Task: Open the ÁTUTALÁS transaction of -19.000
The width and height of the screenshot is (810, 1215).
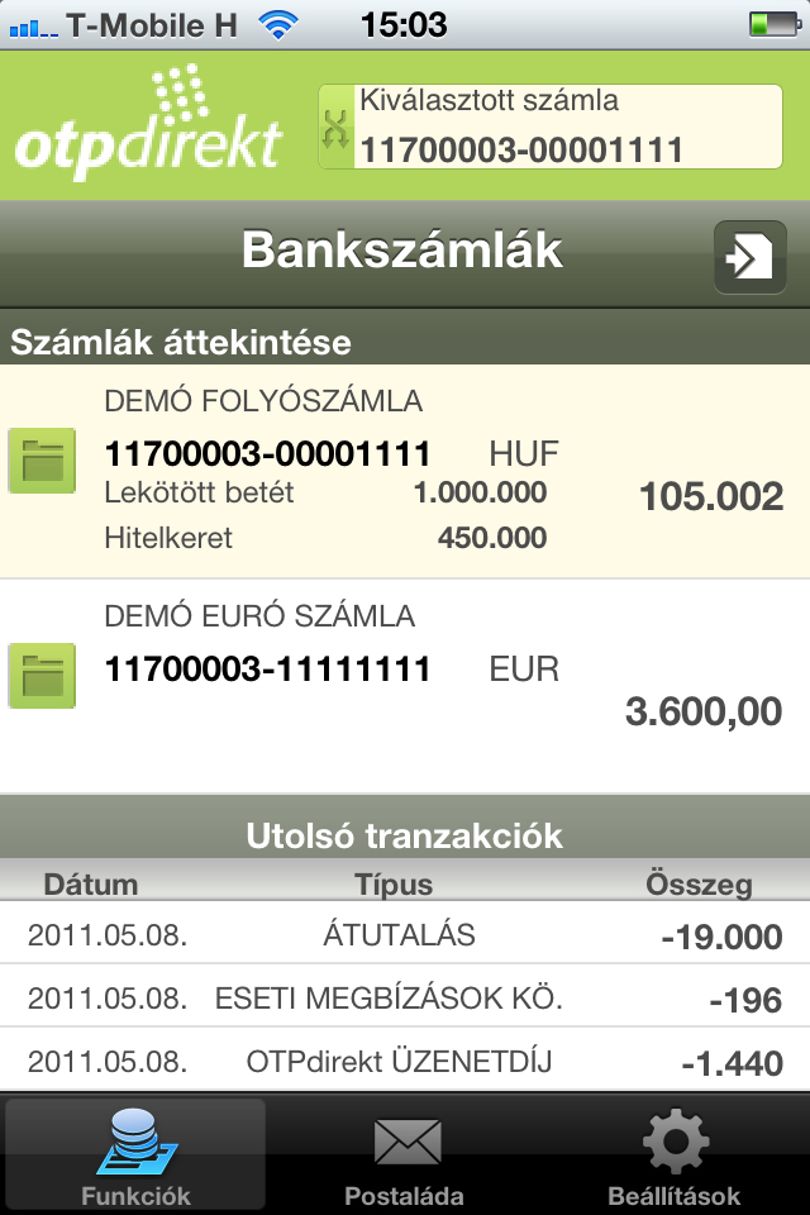Action: coord(405,934)
